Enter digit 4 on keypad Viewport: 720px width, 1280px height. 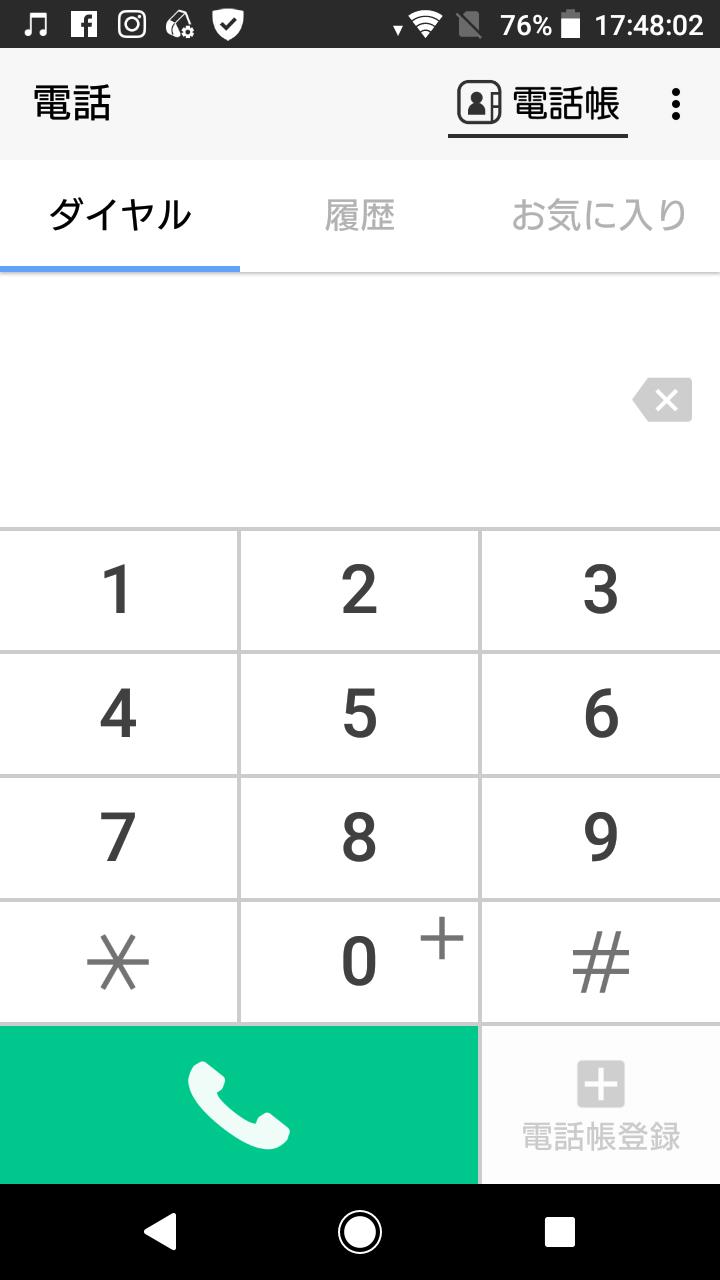click(119, 714)
